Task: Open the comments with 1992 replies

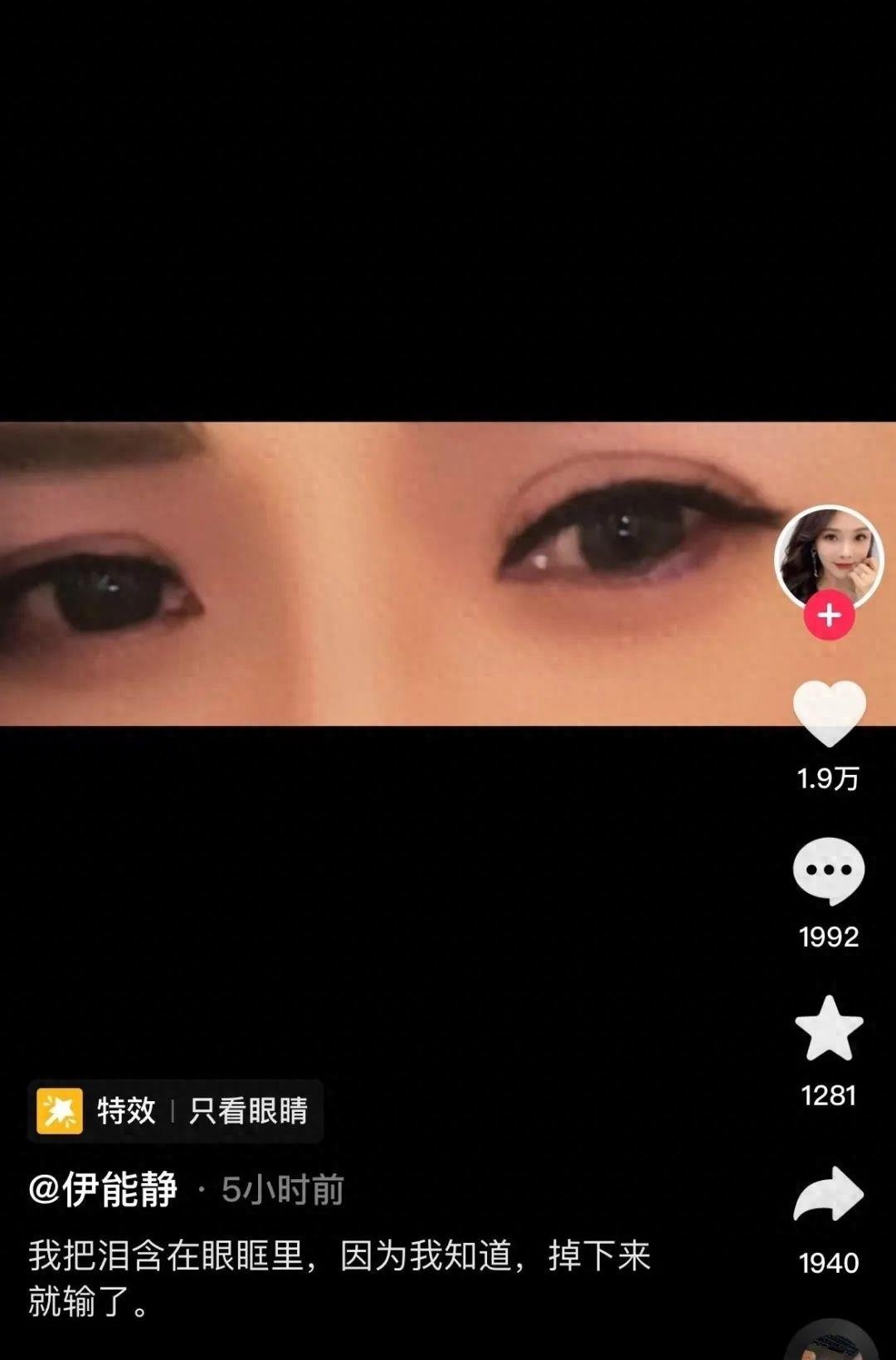Action: pyautogui.click(x=829, y=870)
